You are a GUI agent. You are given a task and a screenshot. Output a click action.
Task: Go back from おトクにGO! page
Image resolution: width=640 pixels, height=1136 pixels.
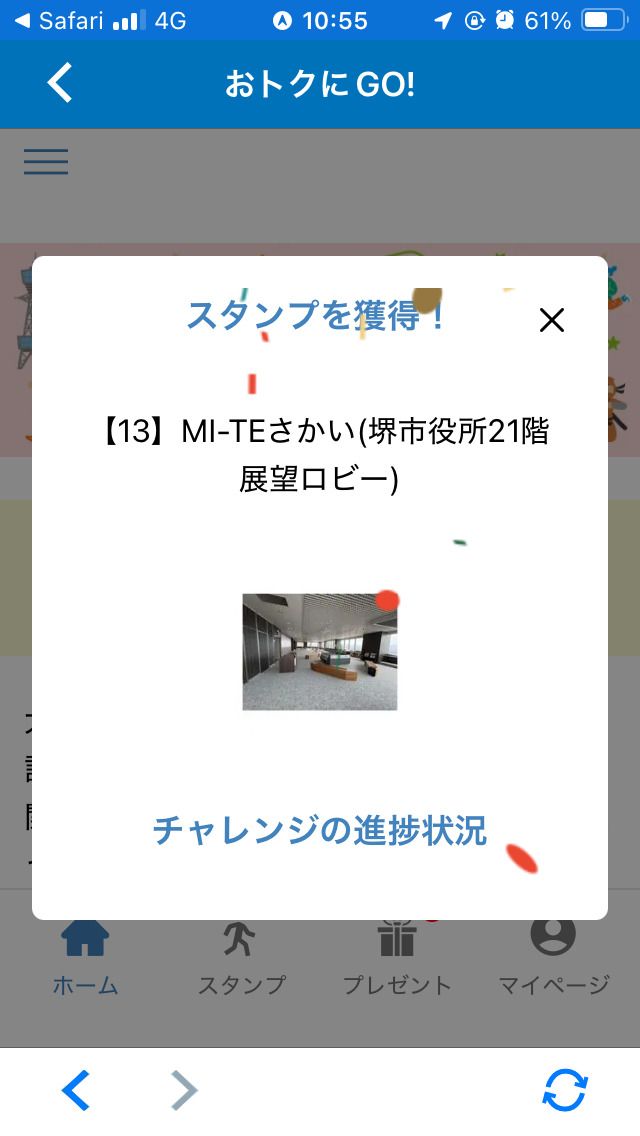tap(60, 84)
